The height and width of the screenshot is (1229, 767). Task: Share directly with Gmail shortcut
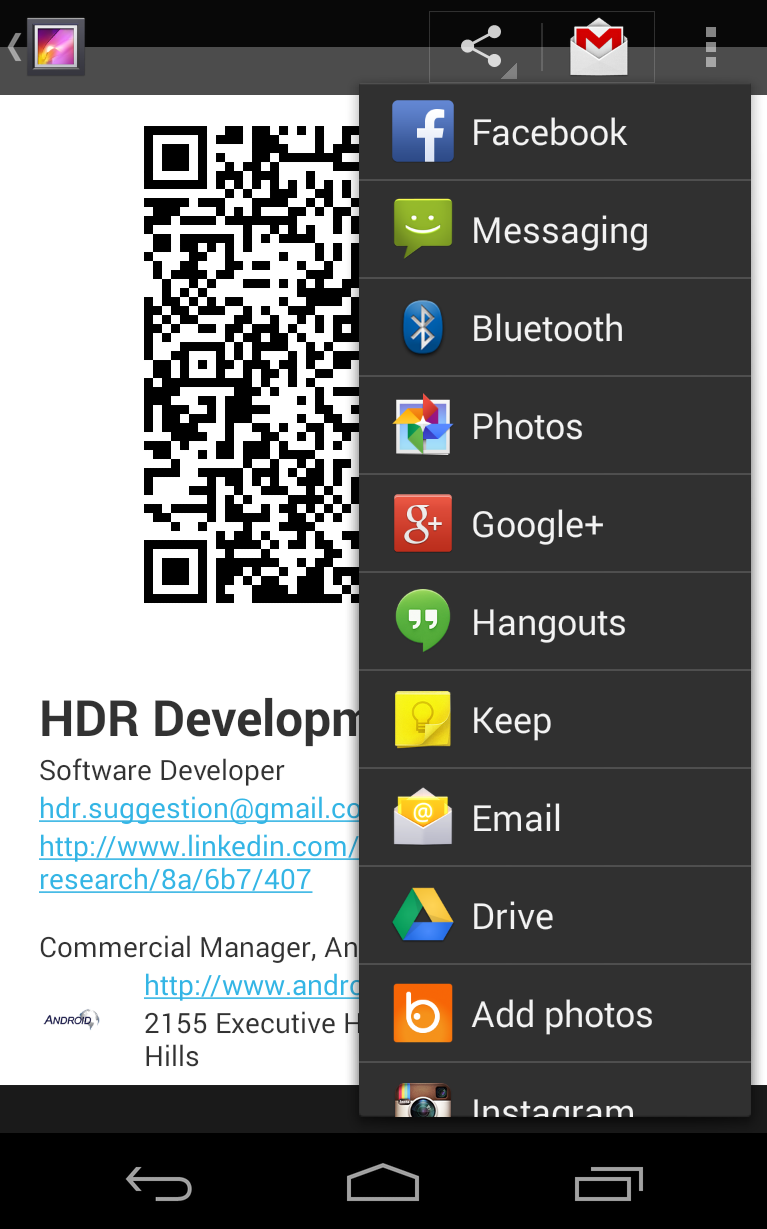click(x=598, y=47)
